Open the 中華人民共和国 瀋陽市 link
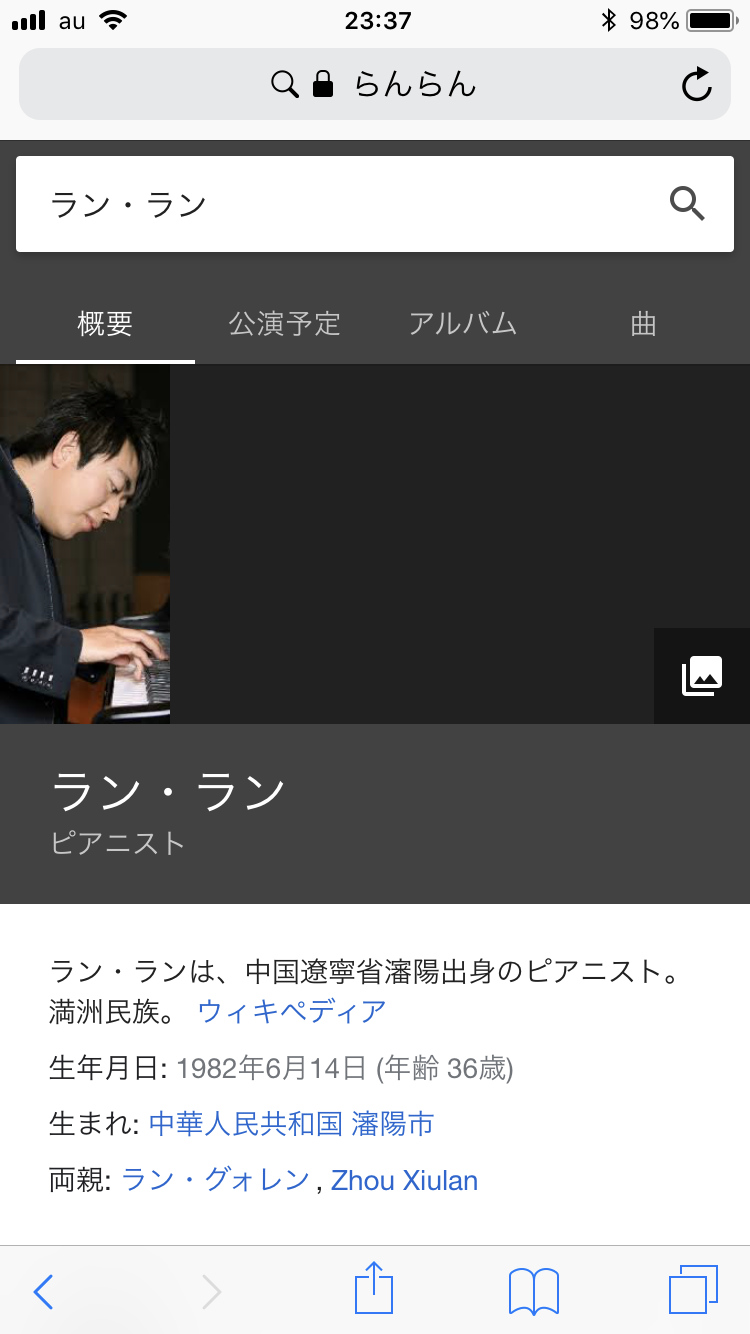 tap(291, 1124)
